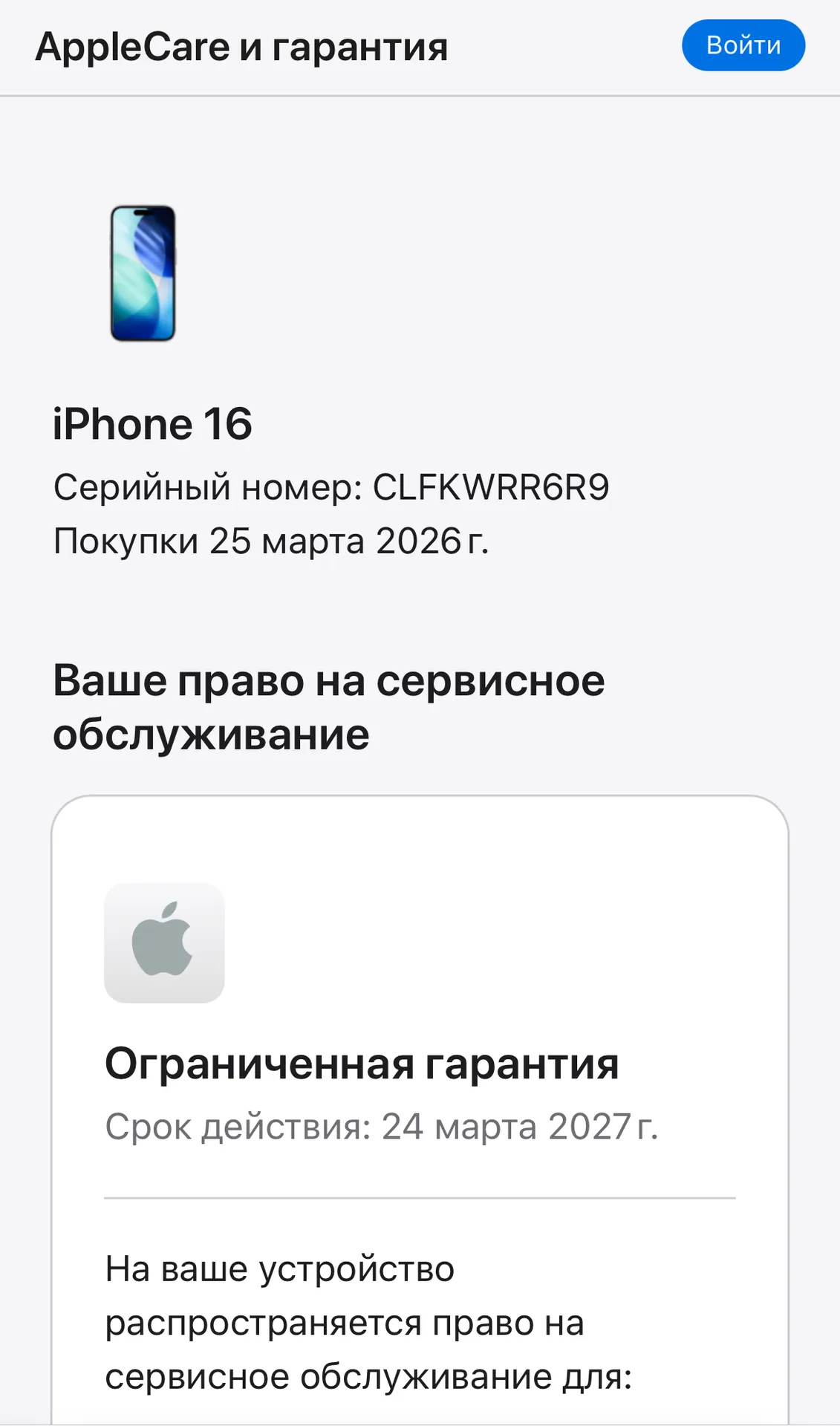840x1426 pixels.
Task: Click the AppleCare и гарантия page title
Action: pos(242,46)
